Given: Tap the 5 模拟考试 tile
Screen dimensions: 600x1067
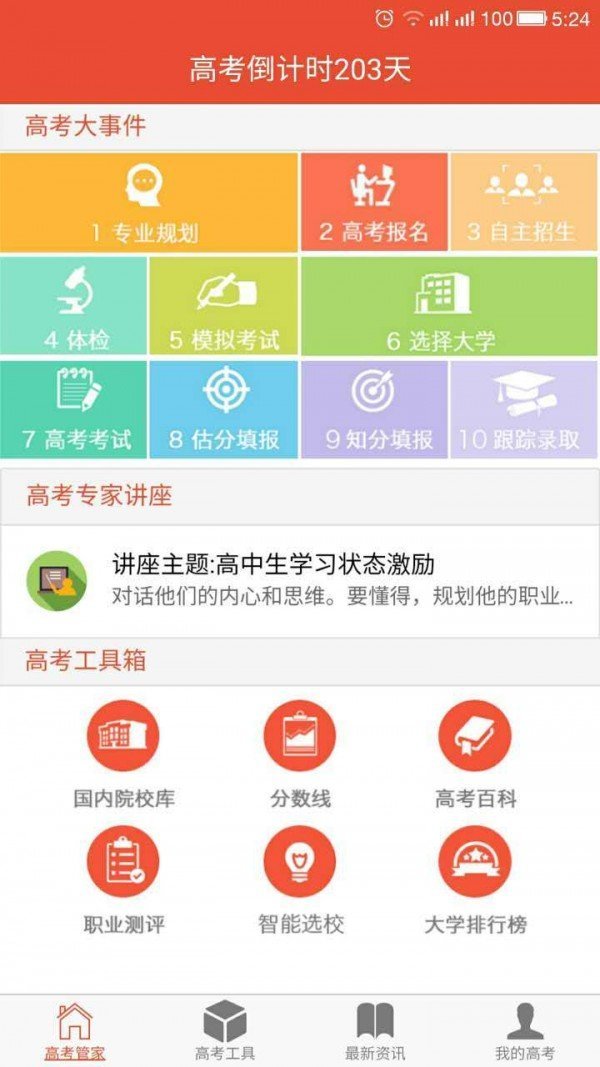Looking at the screenshot, I should (224, 307).
